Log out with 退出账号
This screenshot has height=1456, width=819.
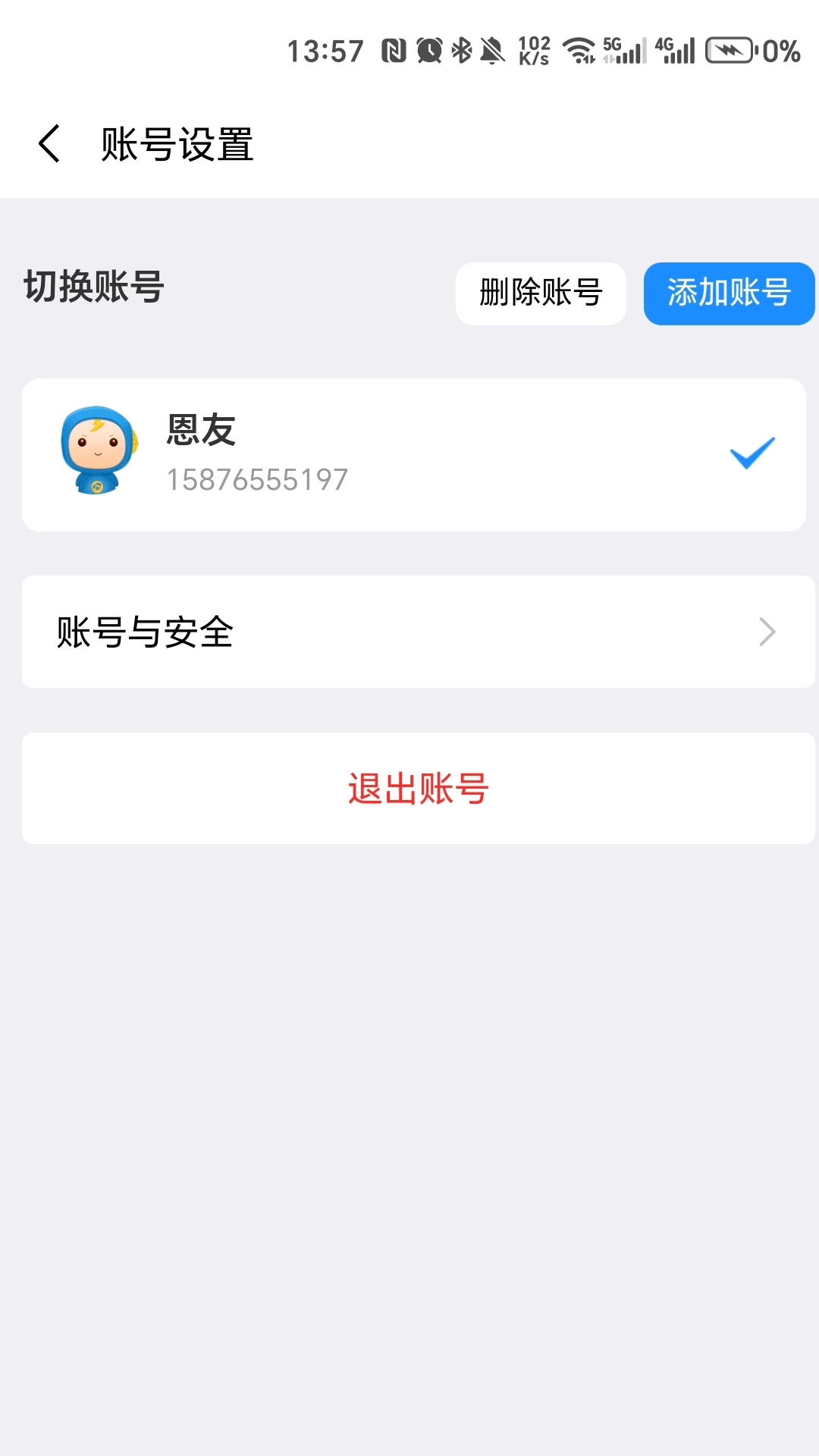pyautogui.click(x=418, y=788)
